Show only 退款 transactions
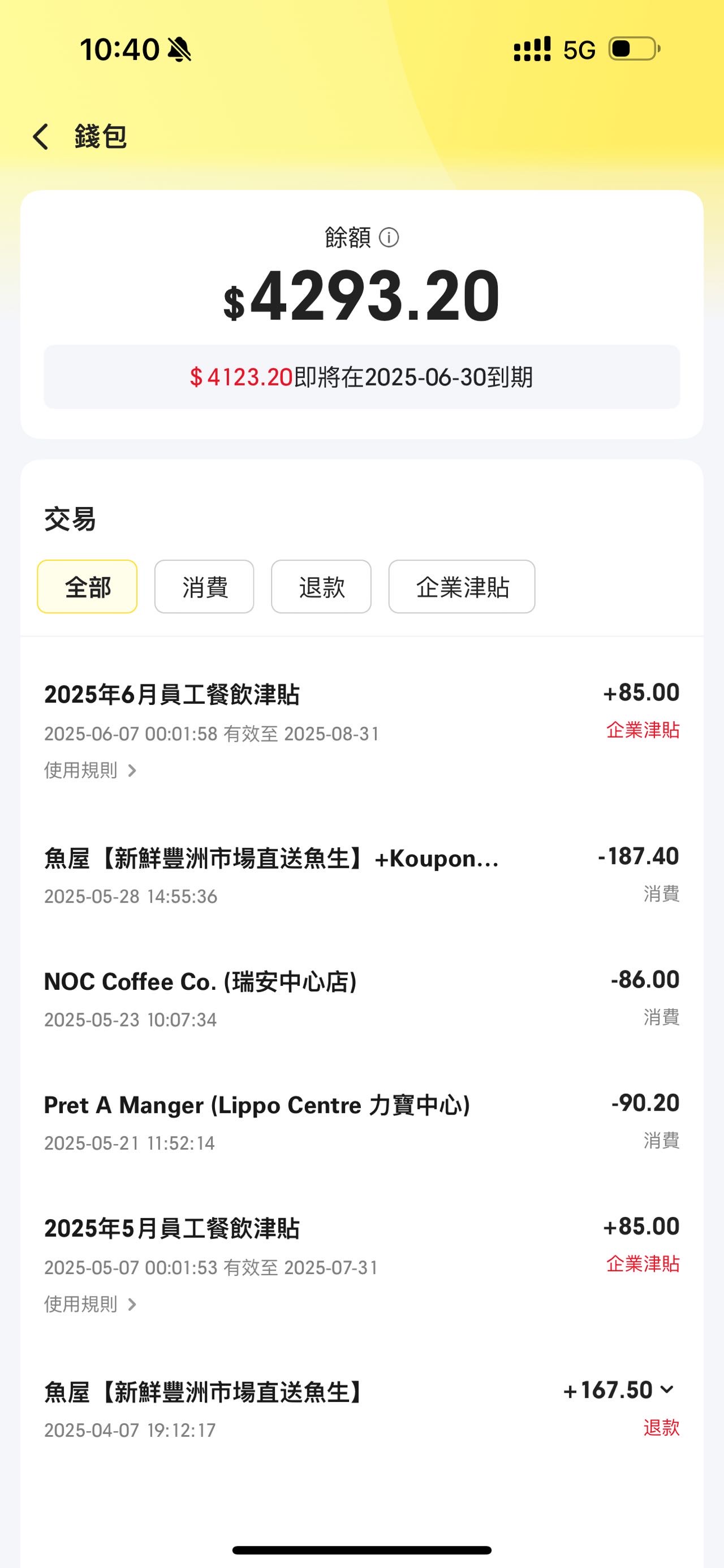Screen dimensions: 724x1568 coord(321,586)
